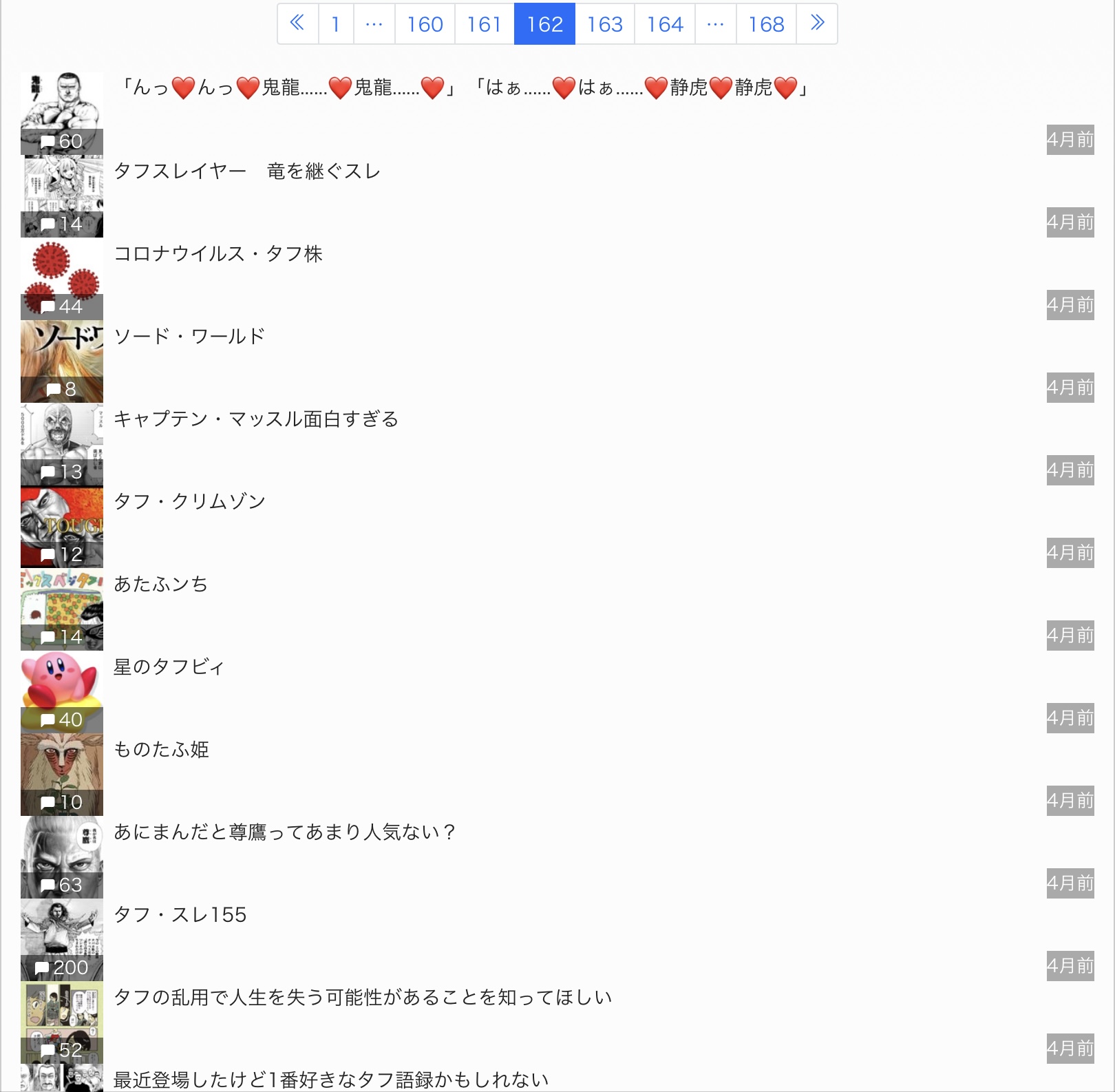
Task: Open タフの乱用で人生を失う可能性があることを知ってほしい
Action: point(363,998)
